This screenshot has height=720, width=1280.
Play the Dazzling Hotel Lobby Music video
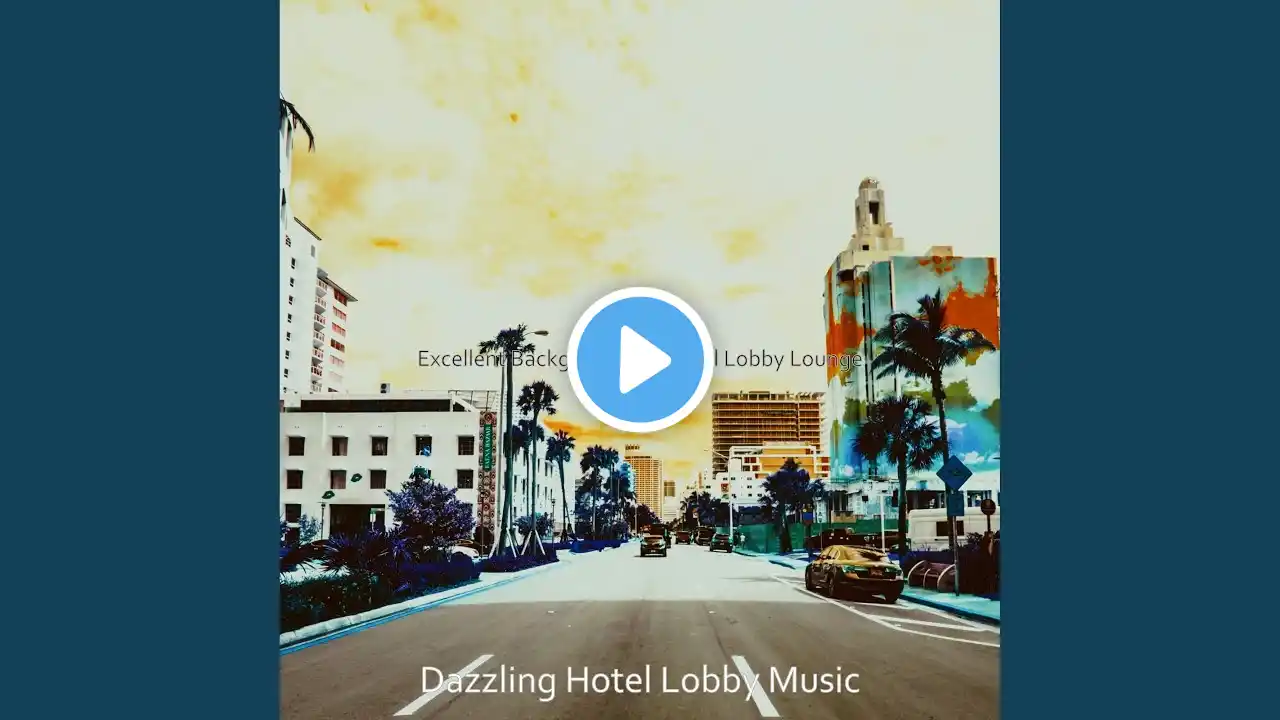pyautogui.click(x=640, y=360)
